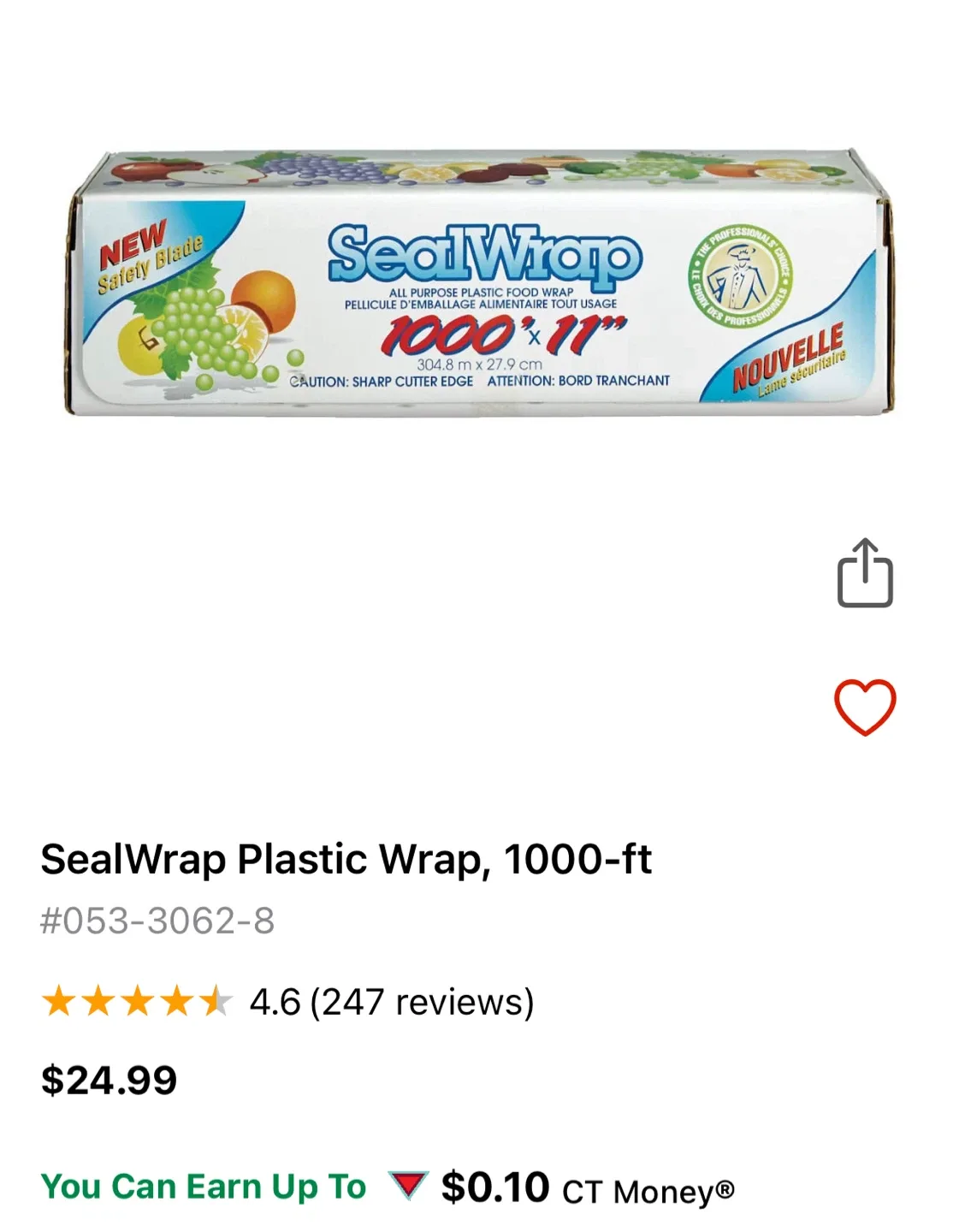
Task: Tap the third star in the rating
Action: (138, 998)
